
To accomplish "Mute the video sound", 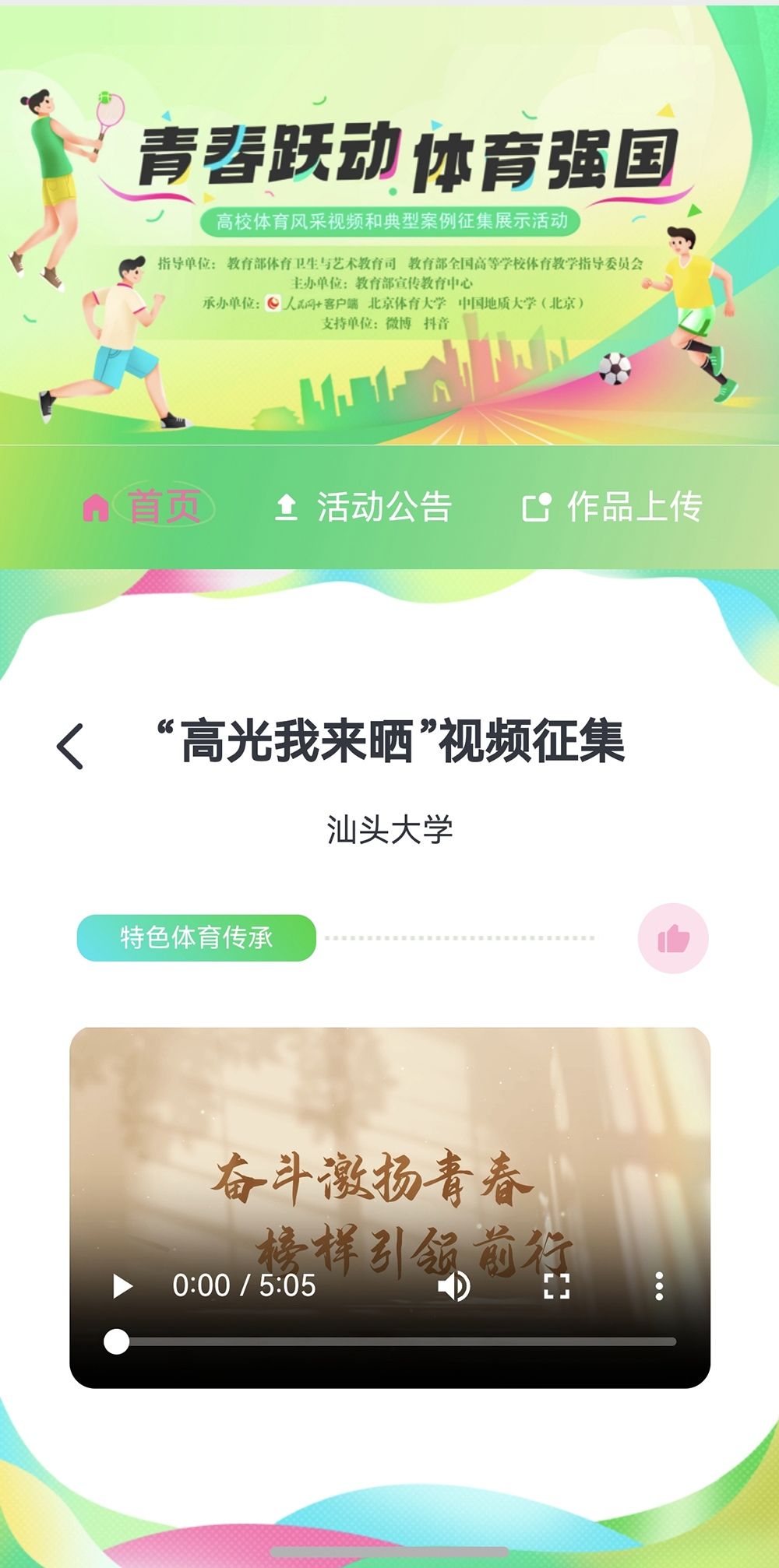I will (453, 1286).
